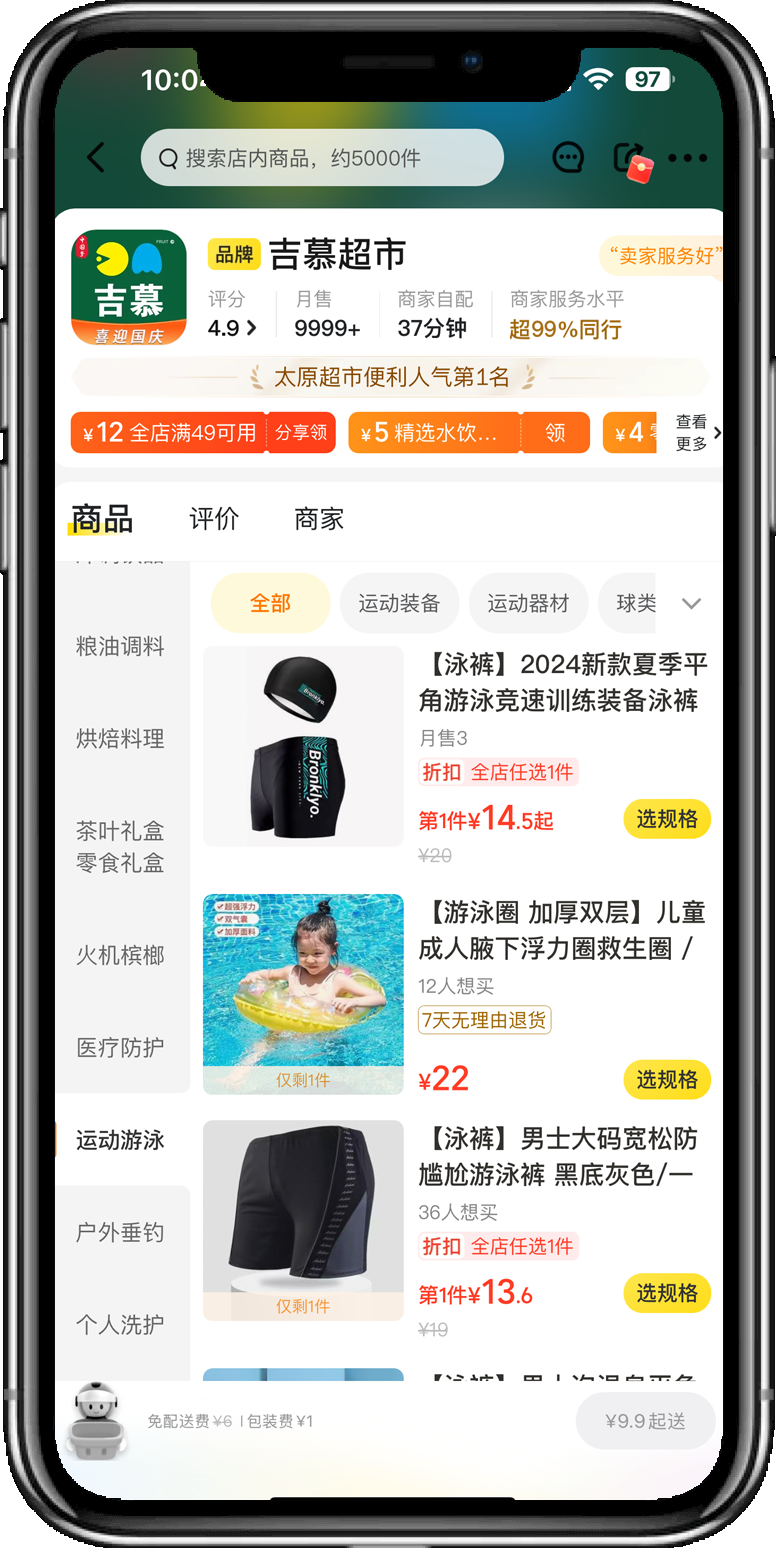This screenshot has width=776, height=1548.
Task: Open the 户外垂钓 category
Action: click(x=120, y=1232)
